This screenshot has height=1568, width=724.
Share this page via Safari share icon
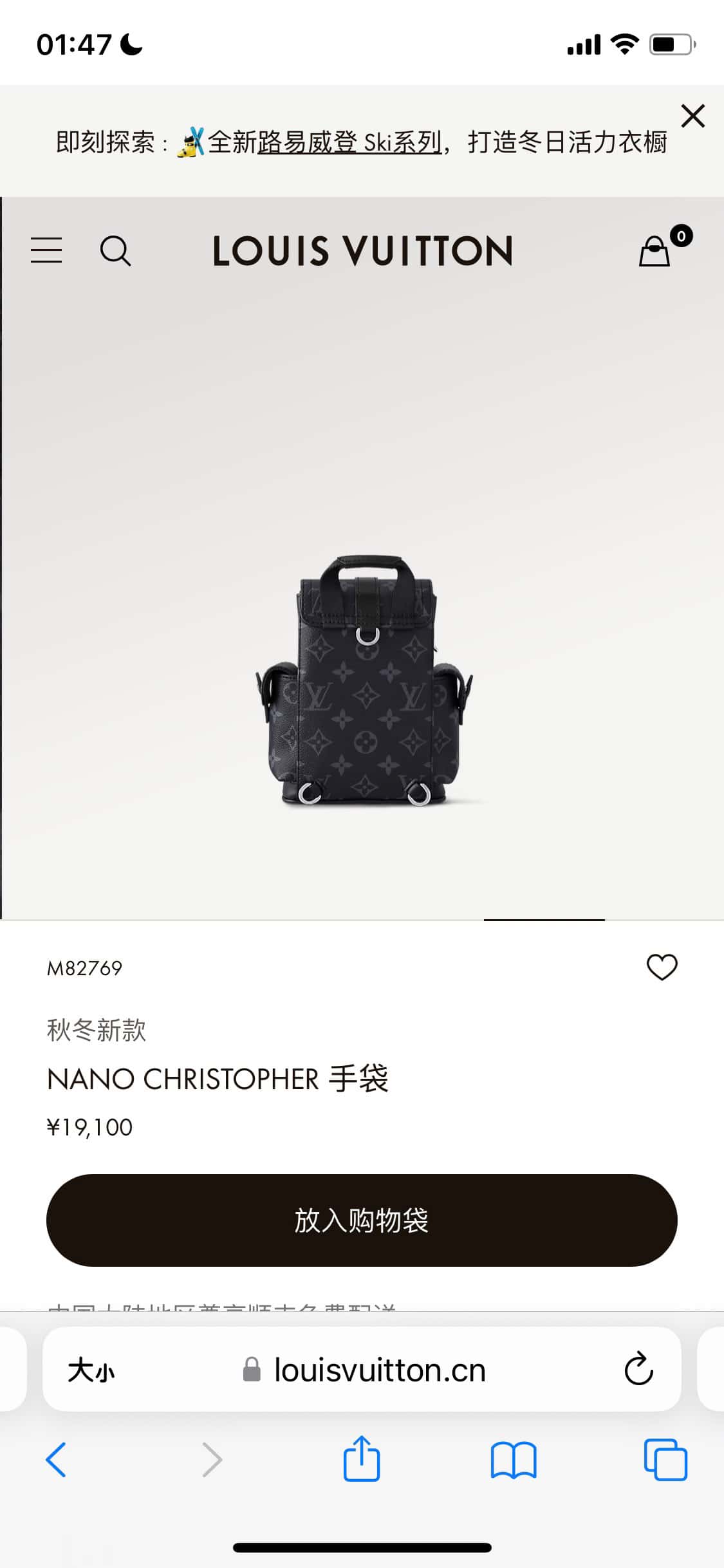tap(362, 1460)
